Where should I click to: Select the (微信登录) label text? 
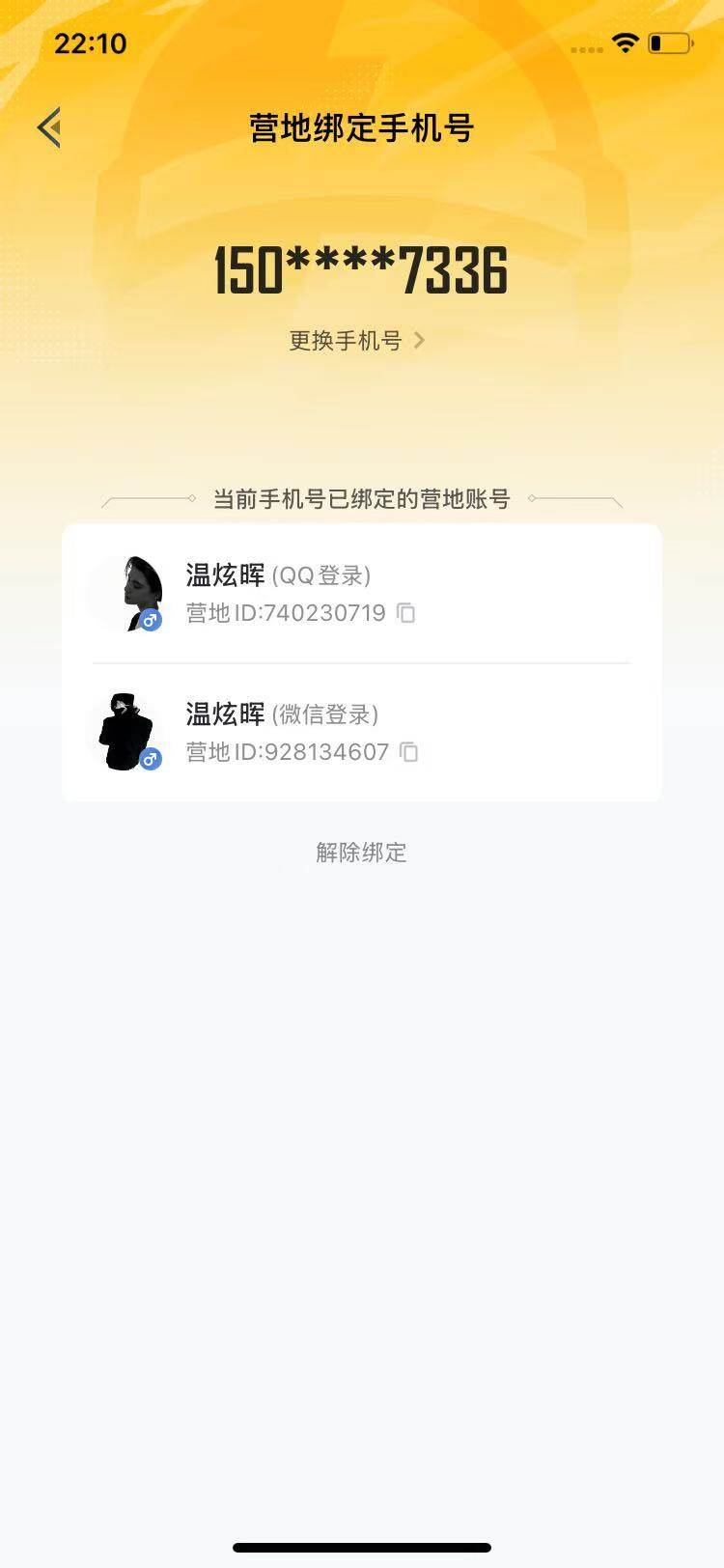coord(327,714)
